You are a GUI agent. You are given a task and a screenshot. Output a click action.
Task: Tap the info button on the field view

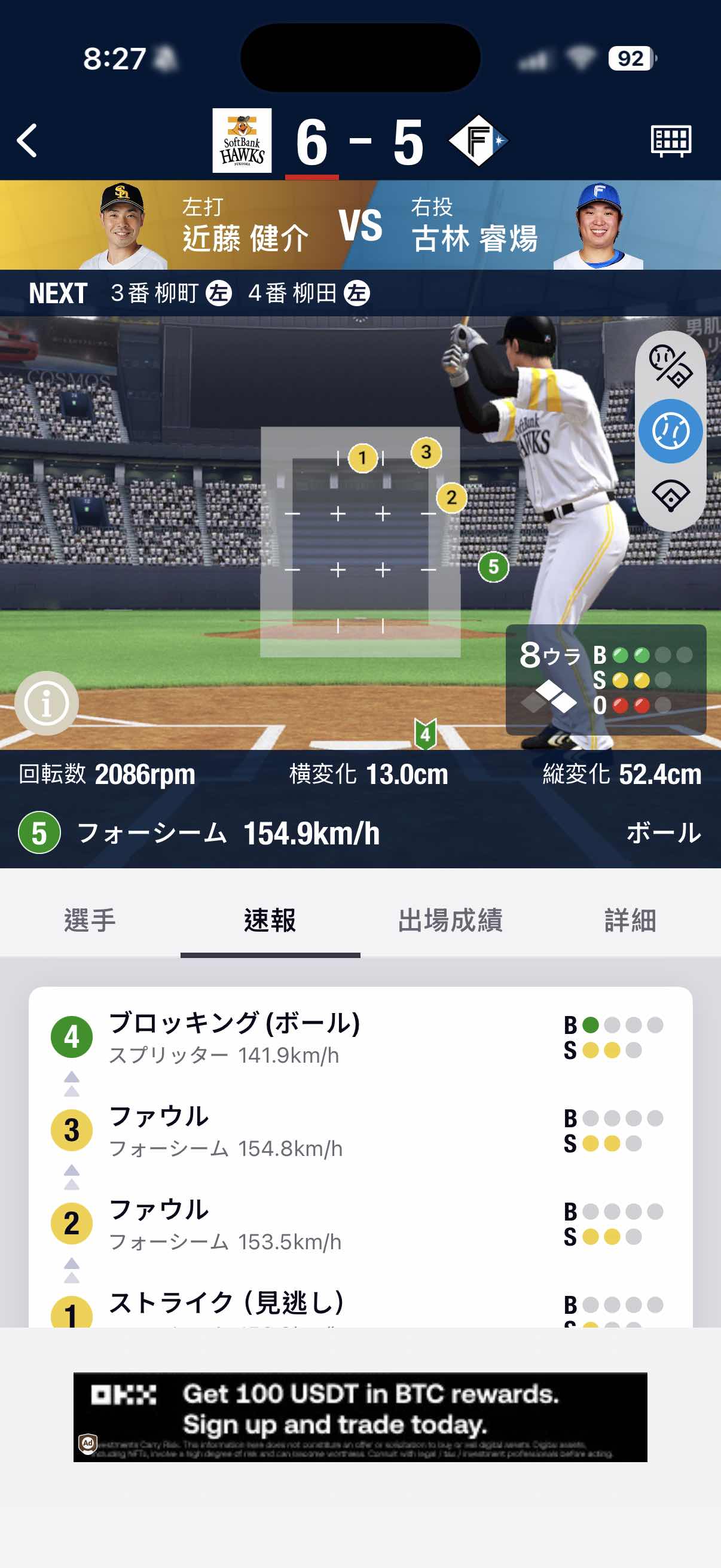tap(46, 703)
